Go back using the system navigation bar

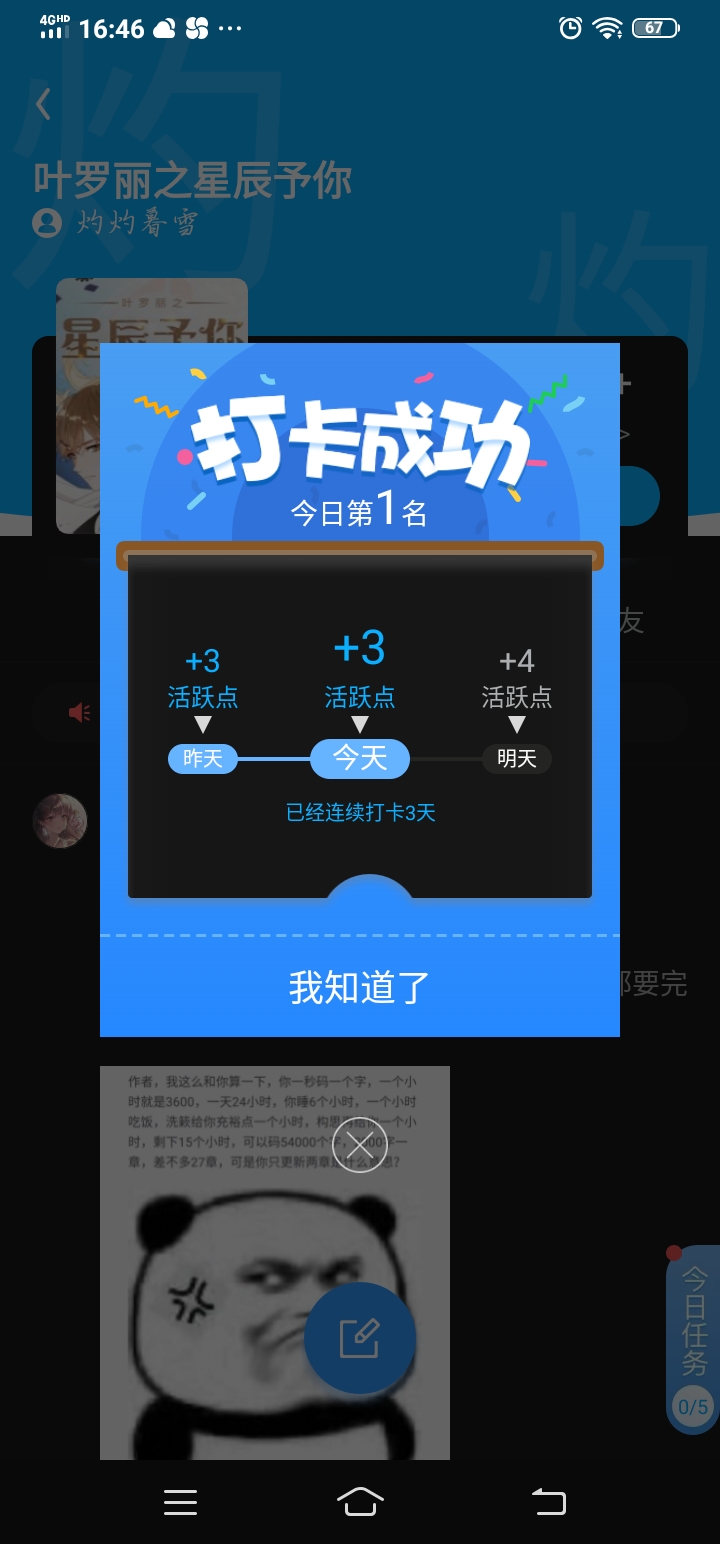(548, 1501)
